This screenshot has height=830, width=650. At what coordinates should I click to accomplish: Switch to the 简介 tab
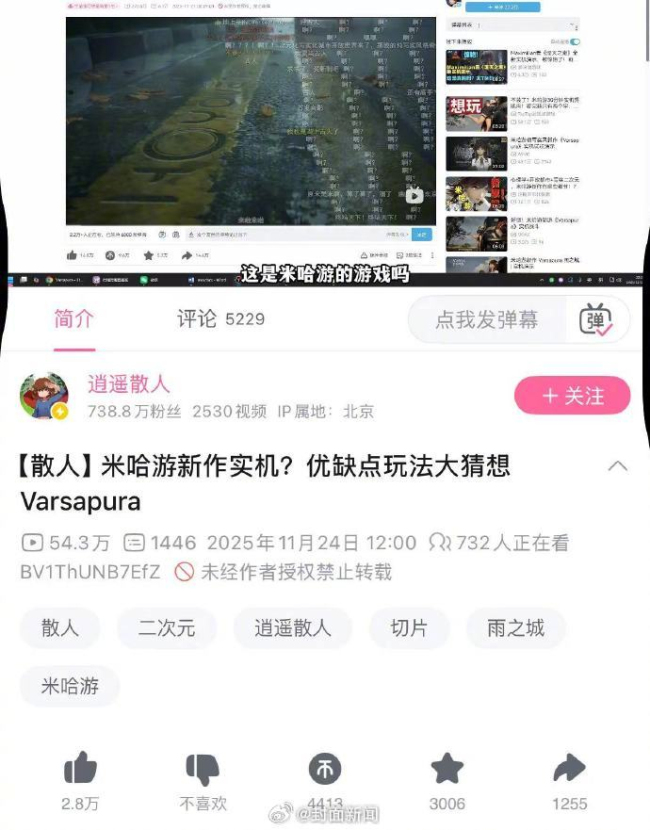(x=74, y=318)
